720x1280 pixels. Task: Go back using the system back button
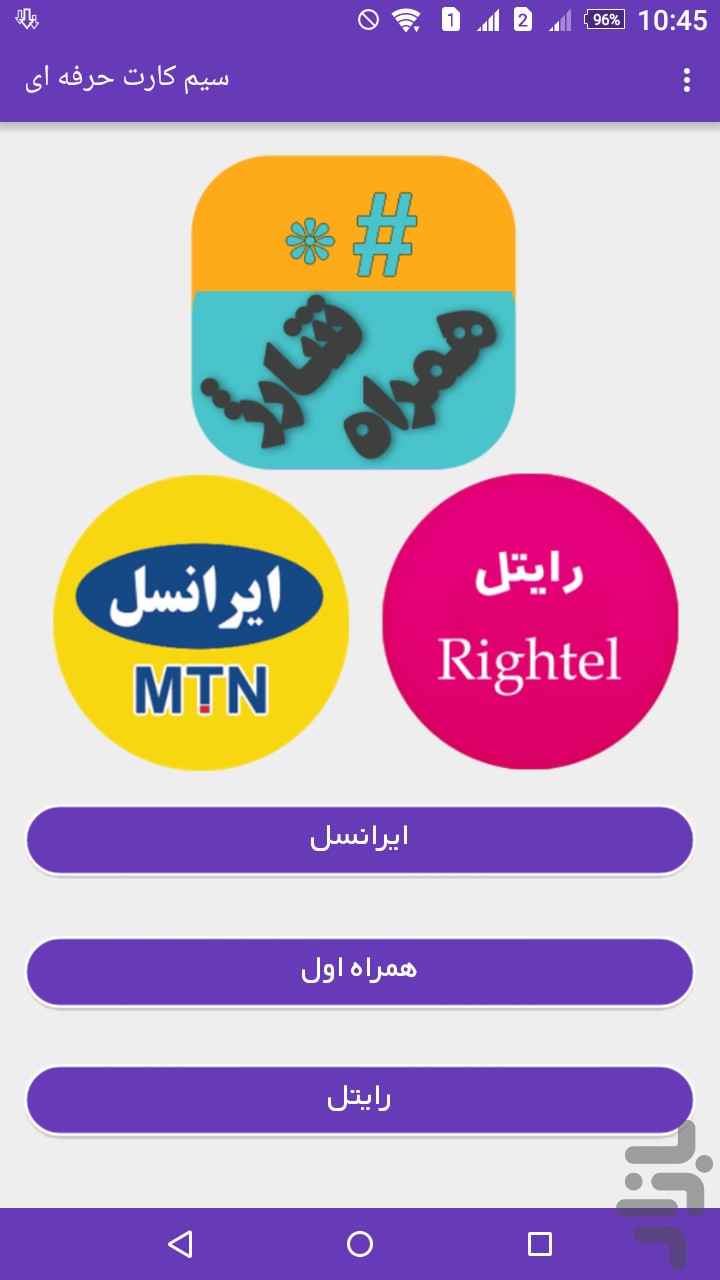(x=180, y=1244)
